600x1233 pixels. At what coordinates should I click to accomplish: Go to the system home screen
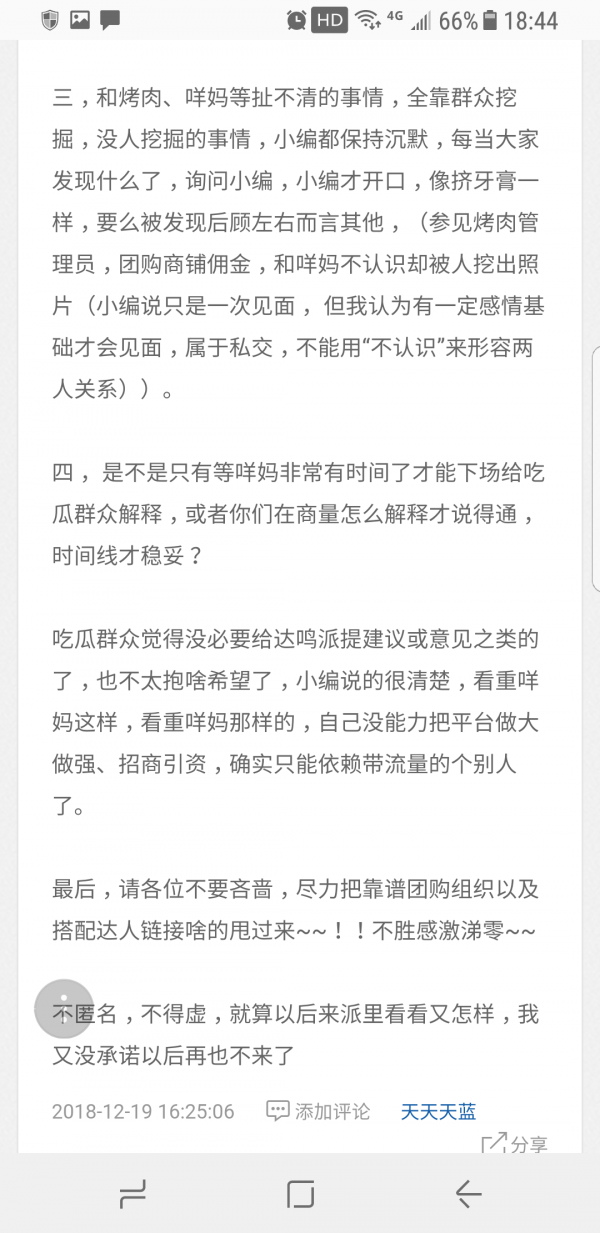coord(300,1193)
